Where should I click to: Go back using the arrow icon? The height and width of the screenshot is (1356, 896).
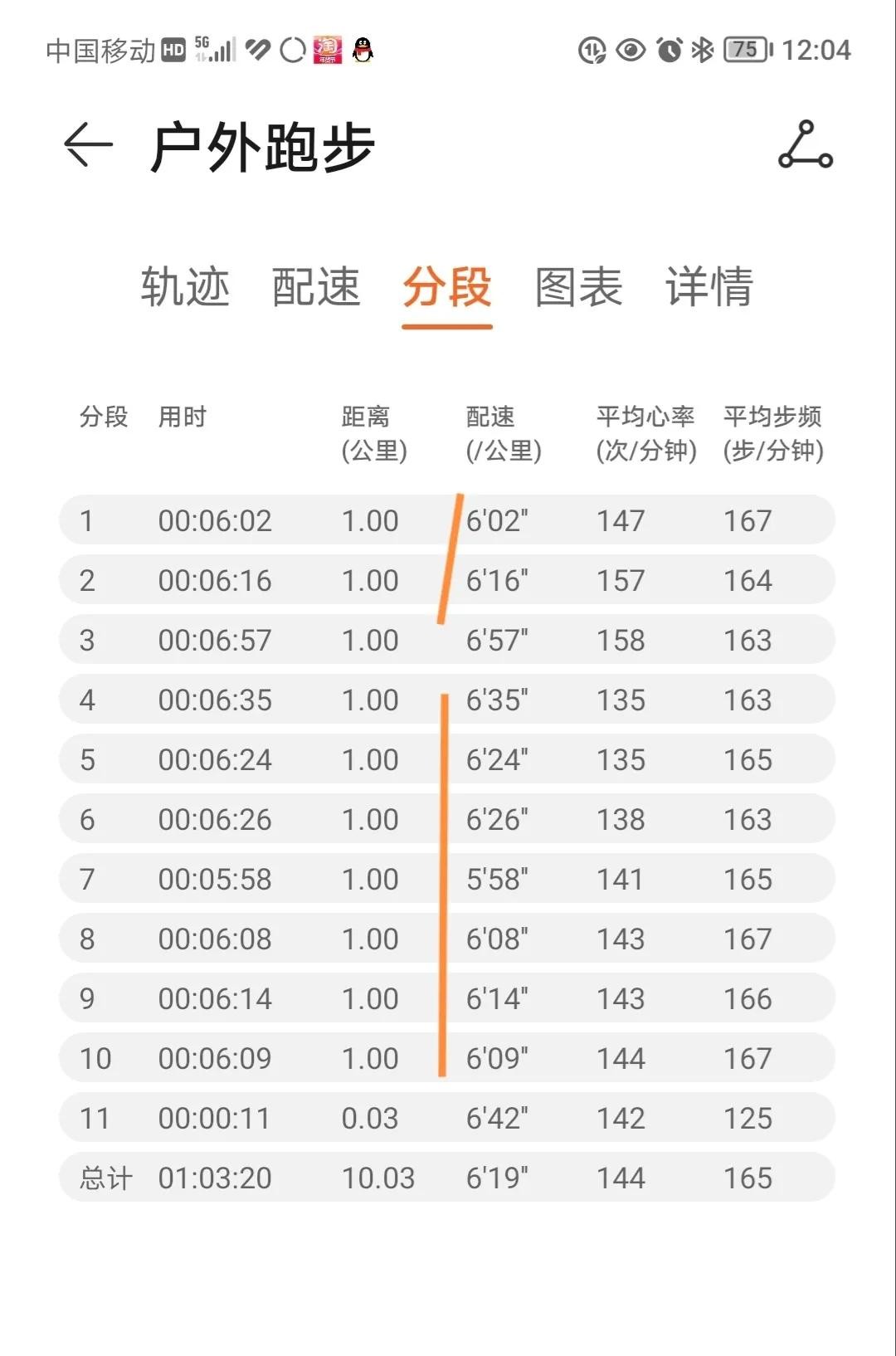pos(88,145)
